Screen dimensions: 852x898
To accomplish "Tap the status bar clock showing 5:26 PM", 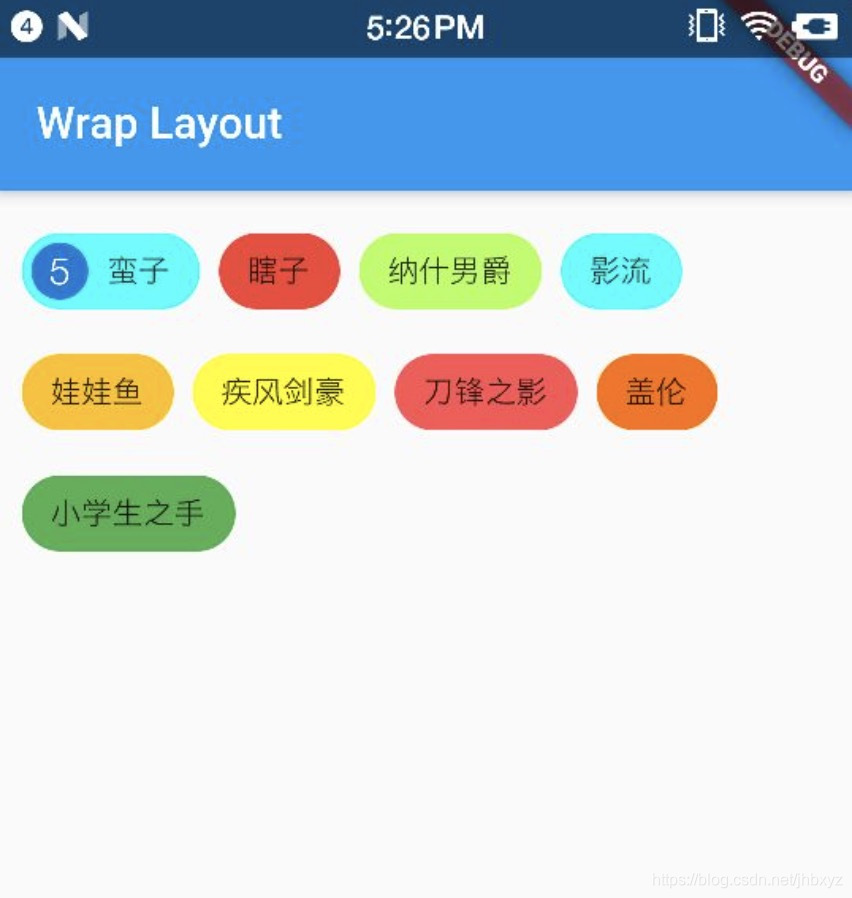I will pos(426,26).
